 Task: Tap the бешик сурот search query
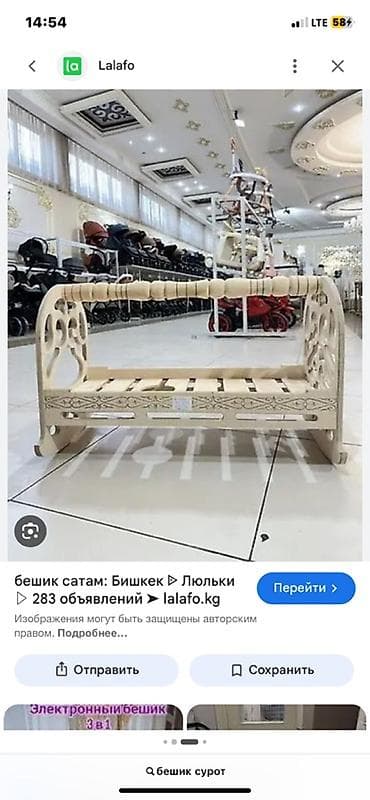pos(185,771)
